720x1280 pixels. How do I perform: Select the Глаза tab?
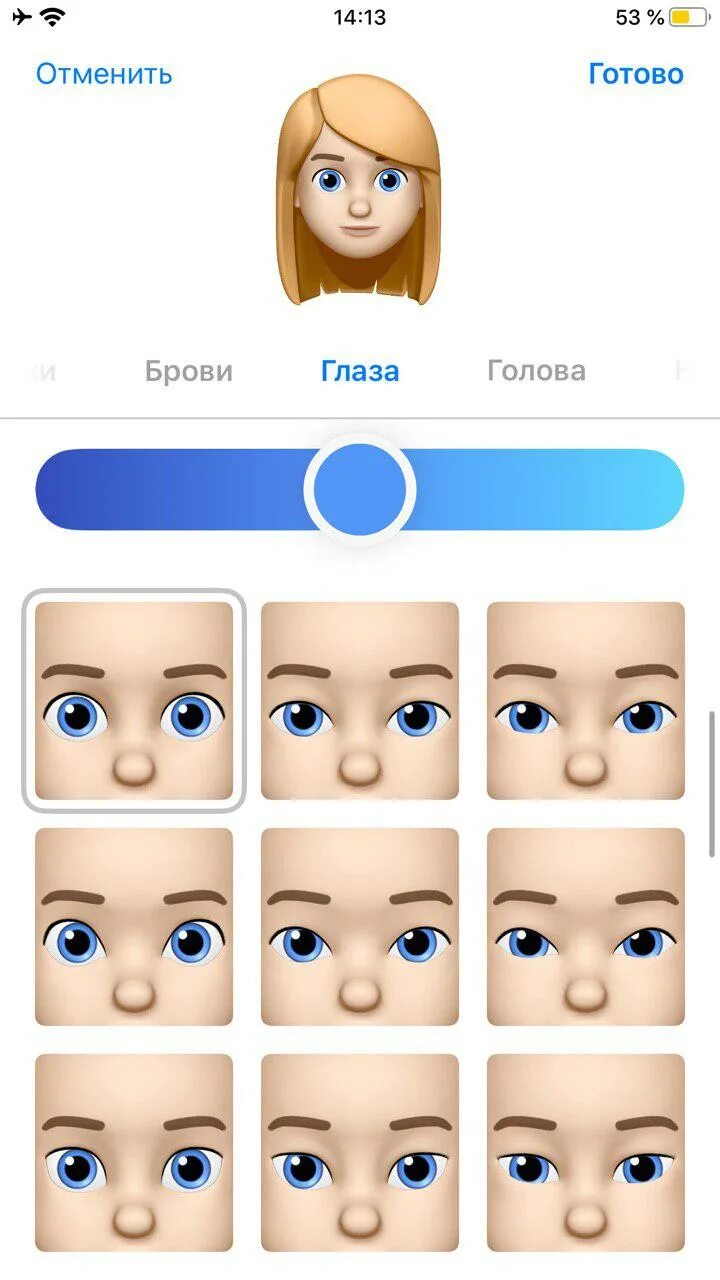360,372
